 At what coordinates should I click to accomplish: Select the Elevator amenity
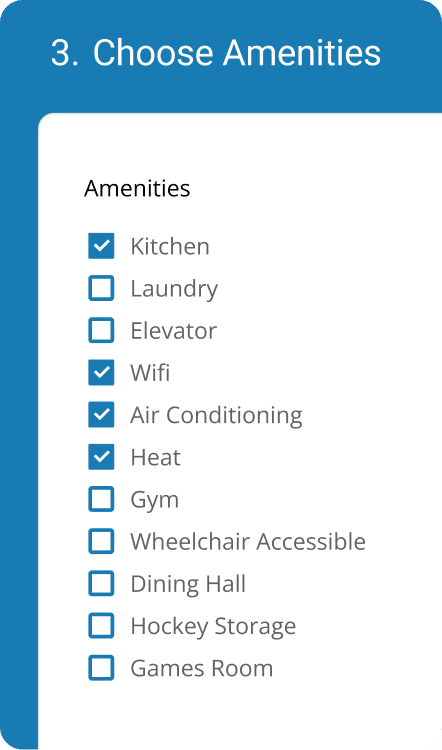click(101, 330)
